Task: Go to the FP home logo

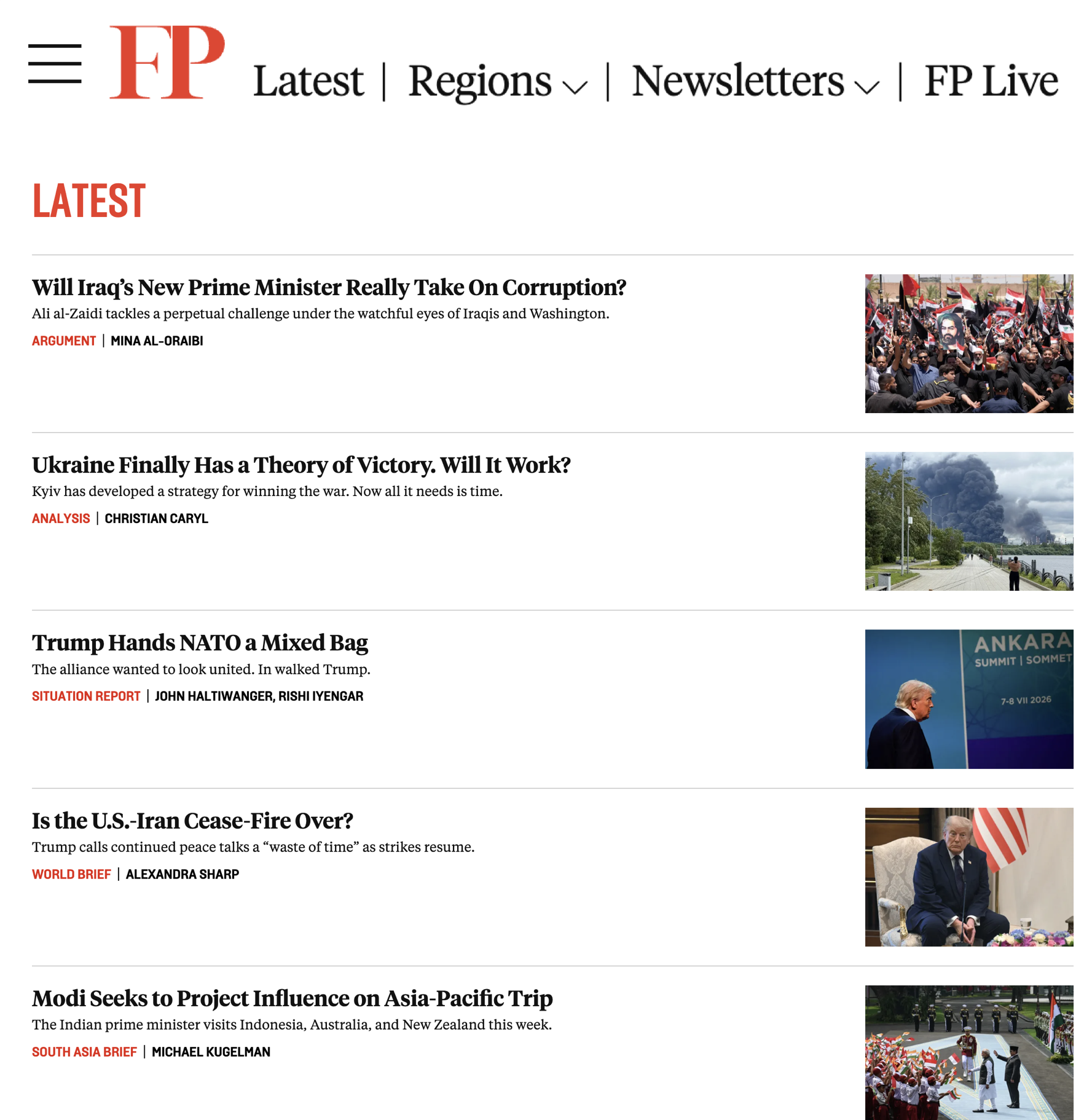Action: (167, 62)
